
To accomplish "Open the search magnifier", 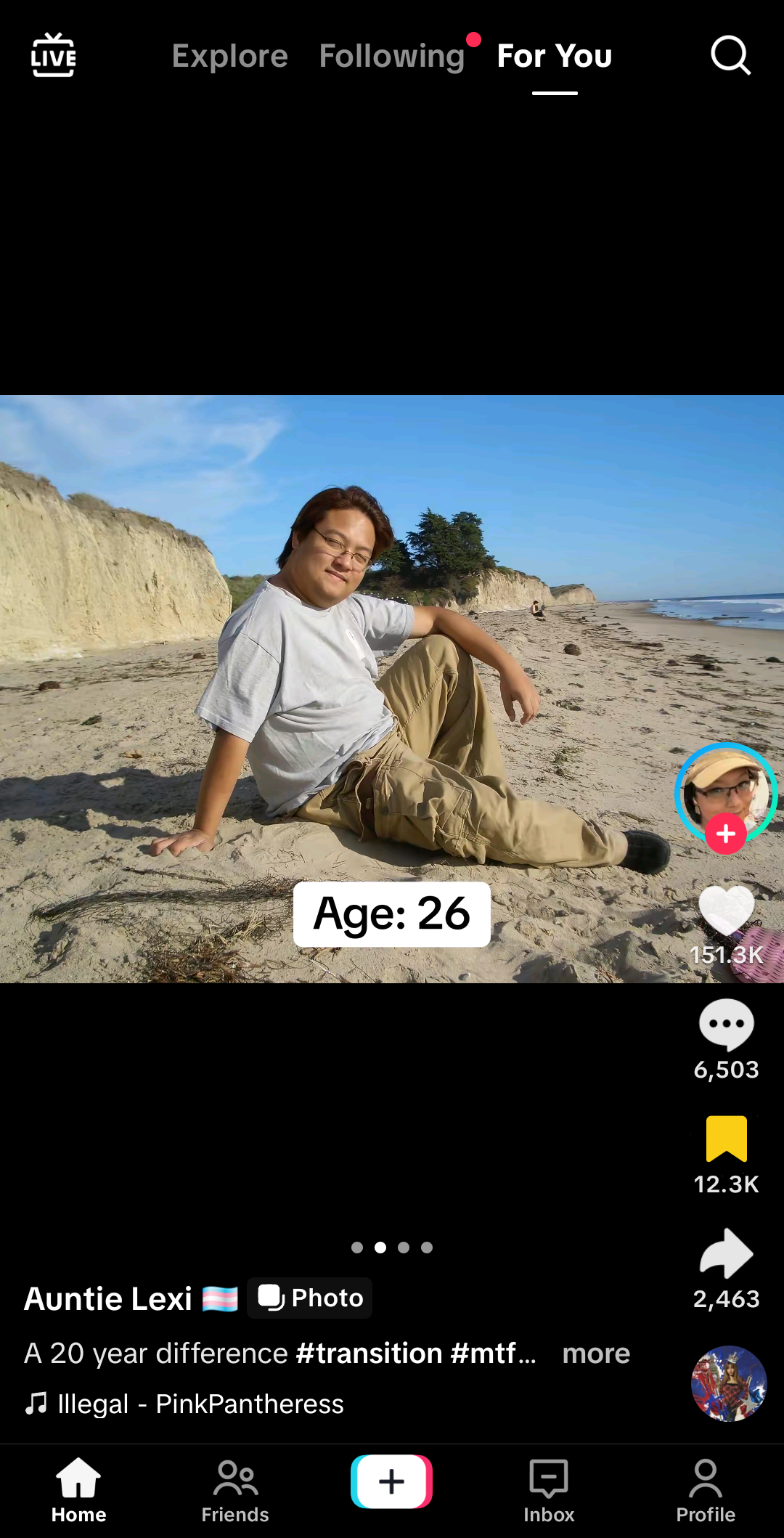I will click(x=730, y=55).
